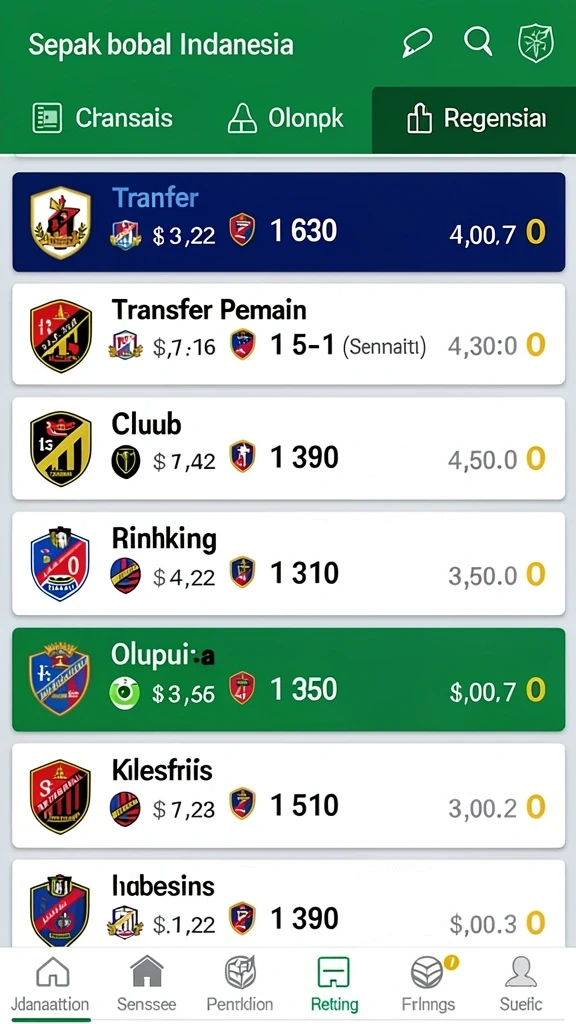This screenshot has width=576, height=1024.
Task: Open the Rinhking row
Action: 289,564
